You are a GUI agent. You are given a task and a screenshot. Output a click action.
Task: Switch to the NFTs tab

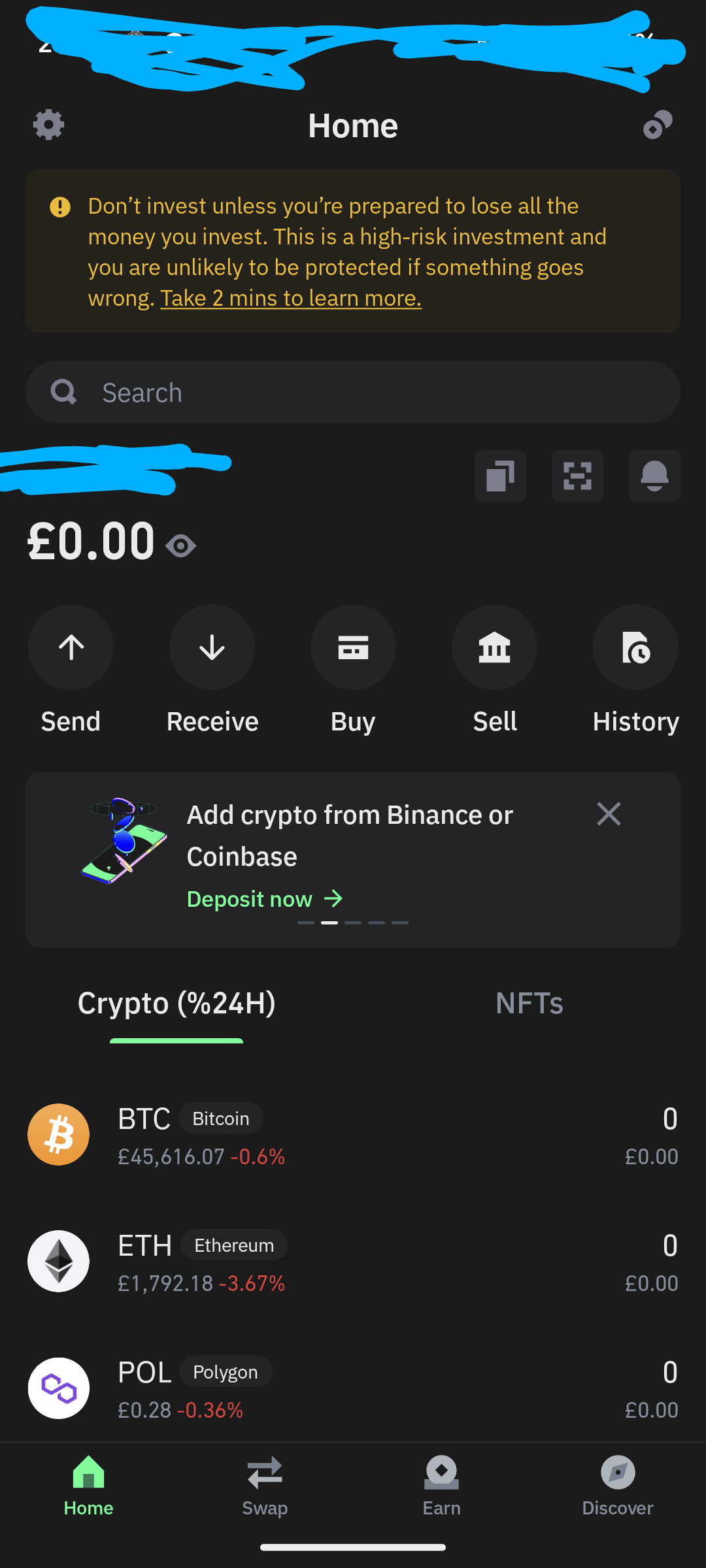point(529,1004)
